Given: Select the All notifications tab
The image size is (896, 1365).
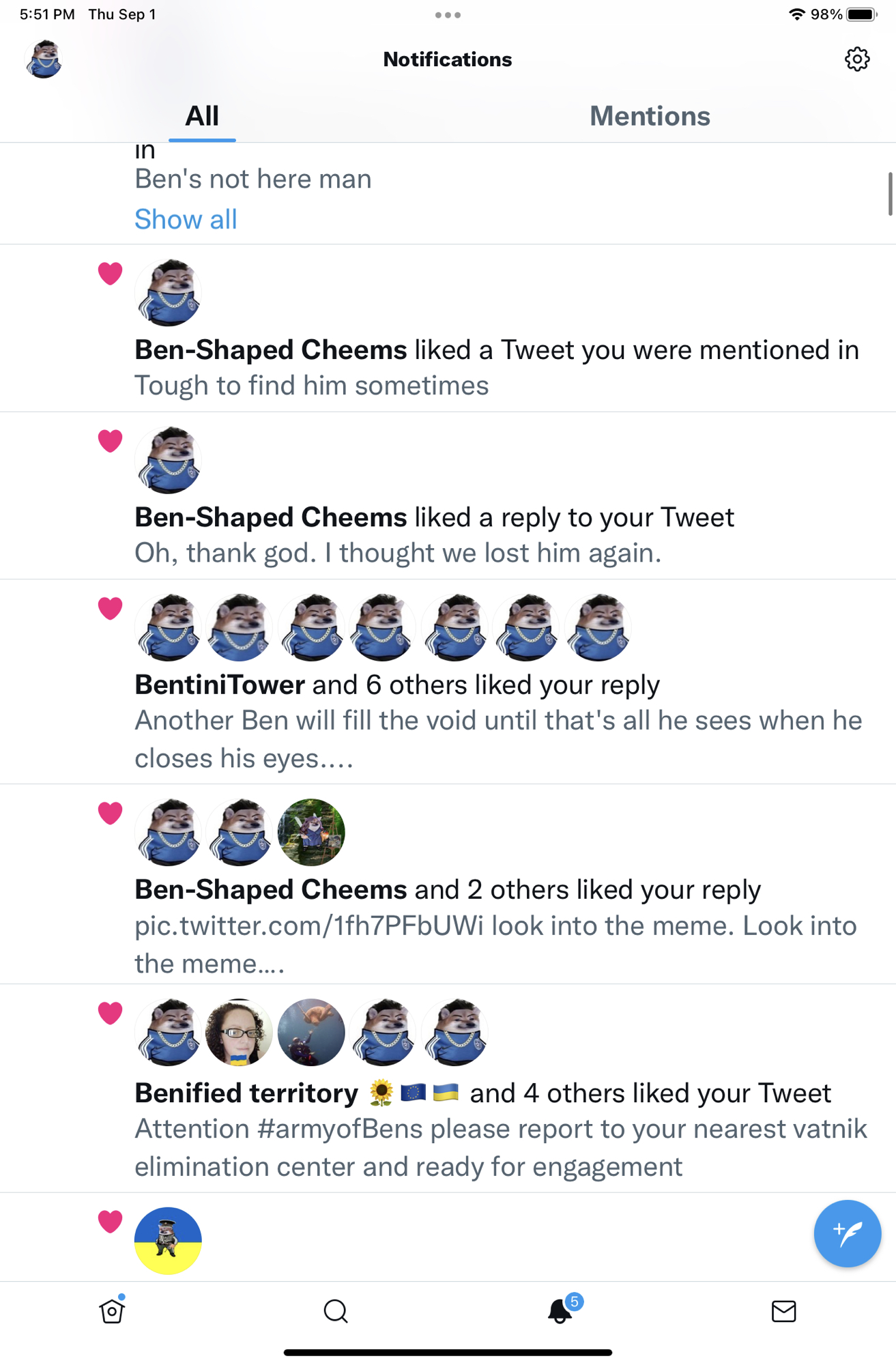Looking at the screenshot, I should 202,116.
